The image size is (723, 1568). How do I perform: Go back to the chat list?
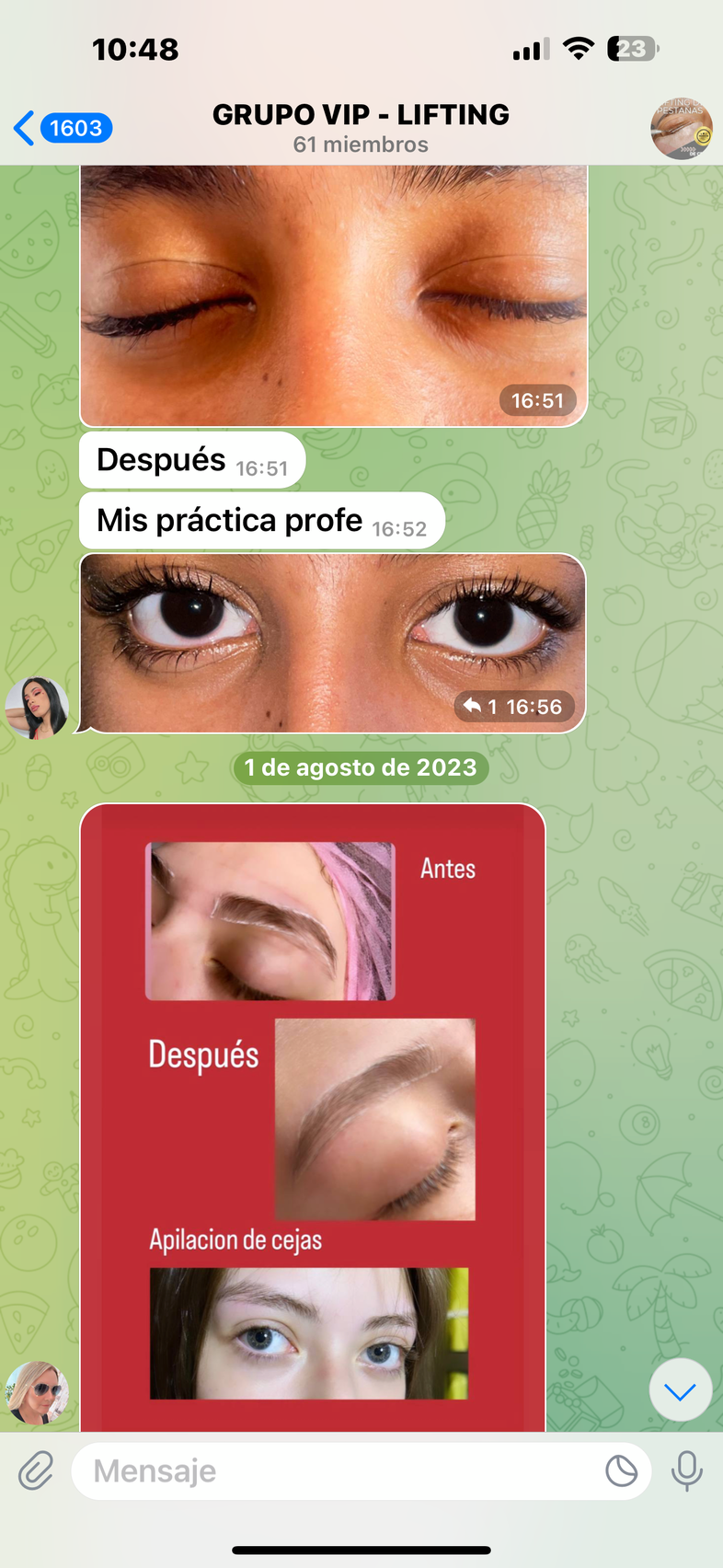[62, 128]
